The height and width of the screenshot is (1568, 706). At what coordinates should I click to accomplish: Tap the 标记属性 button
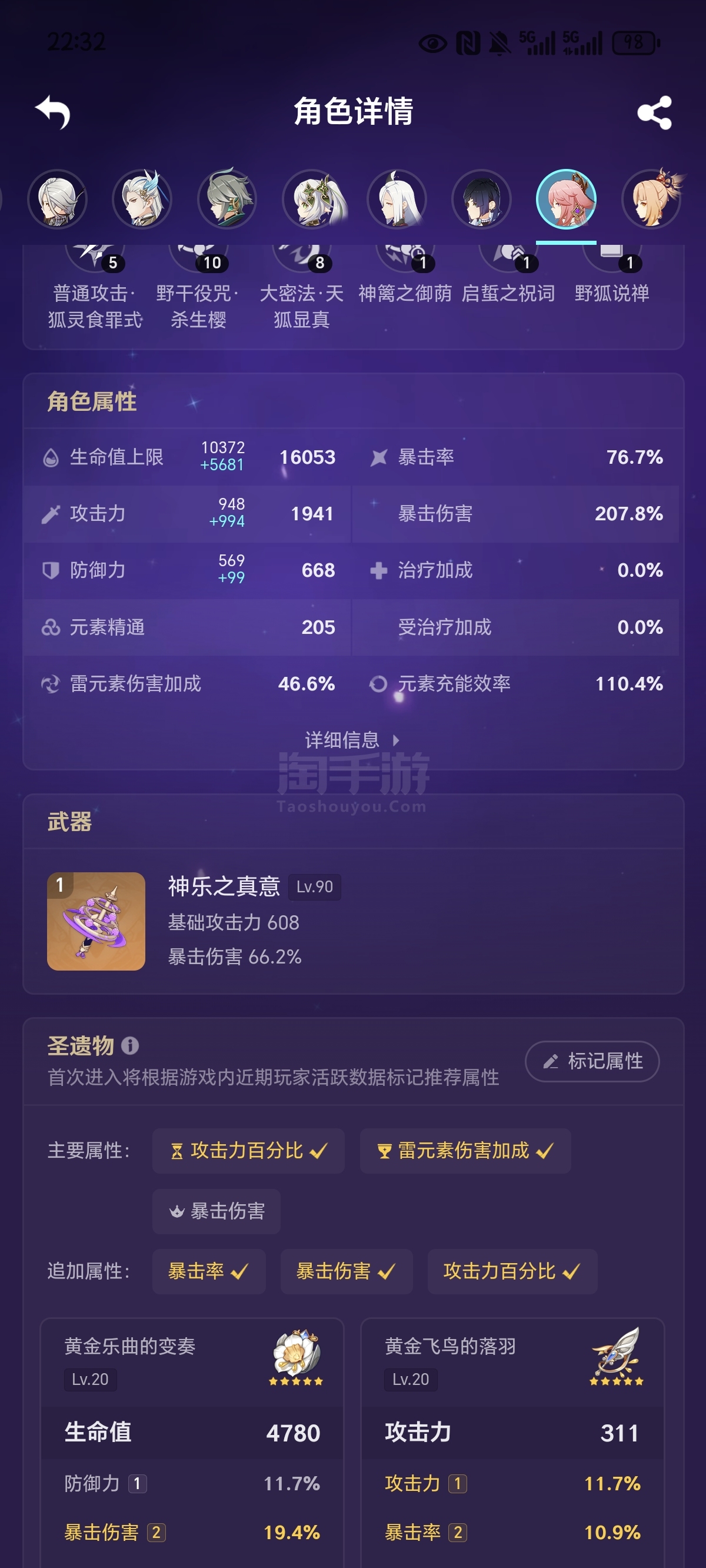point(592,1061)
